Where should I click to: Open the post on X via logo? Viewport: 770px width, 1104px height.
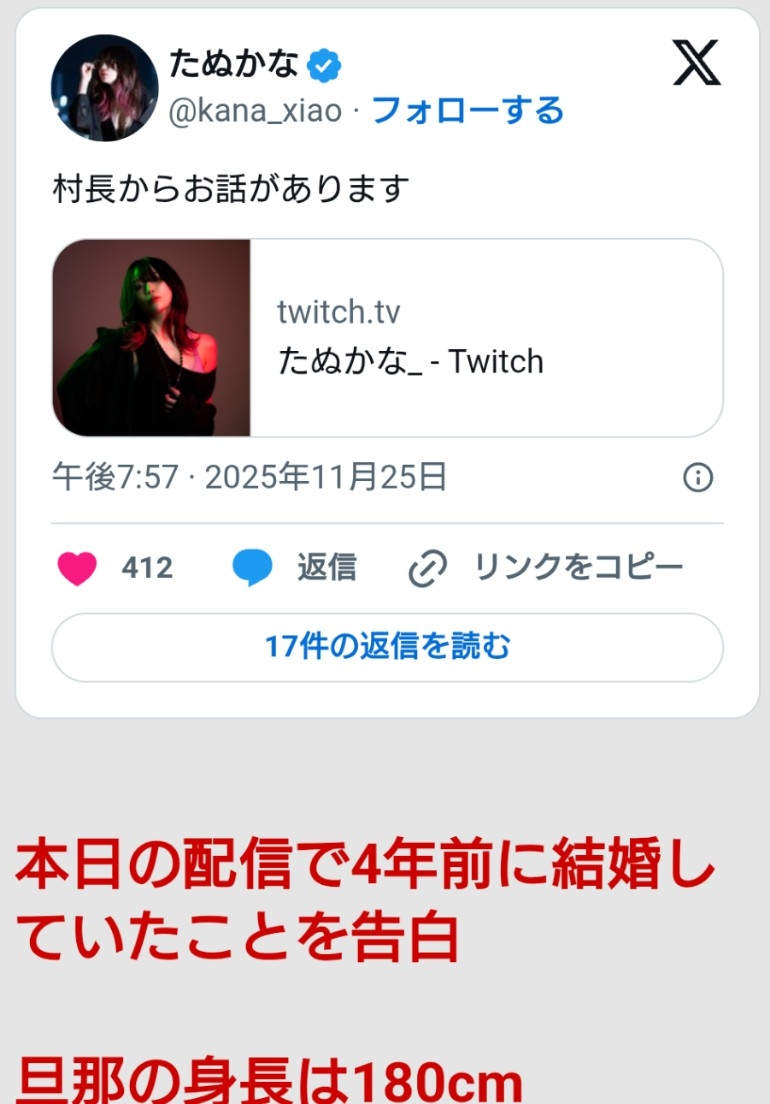696,64
